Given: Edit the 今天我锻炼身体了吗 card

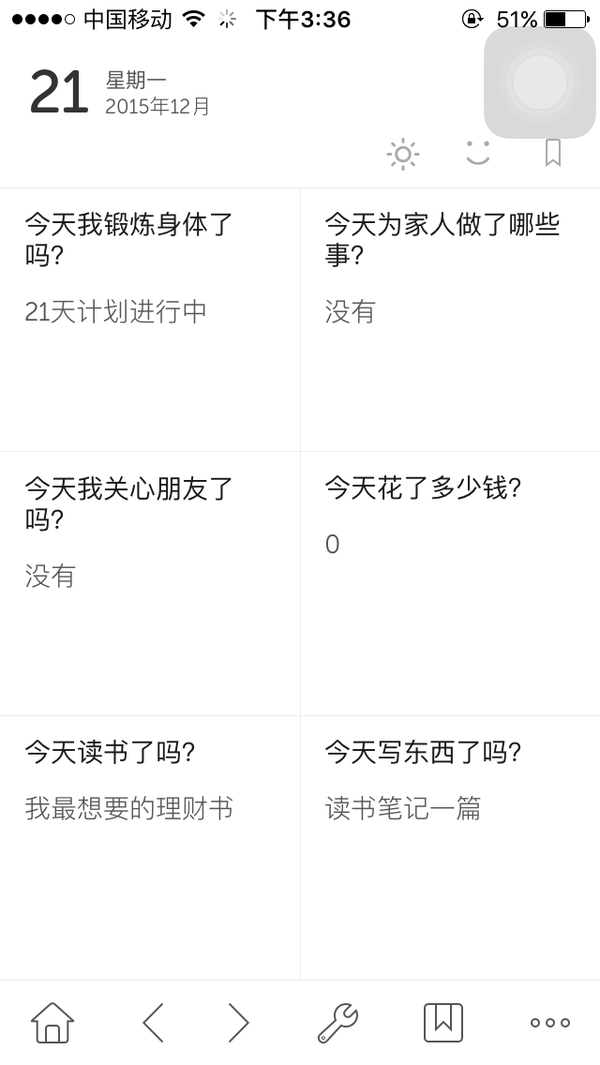Looking at the screenshot, I should (x=149, y=320).
